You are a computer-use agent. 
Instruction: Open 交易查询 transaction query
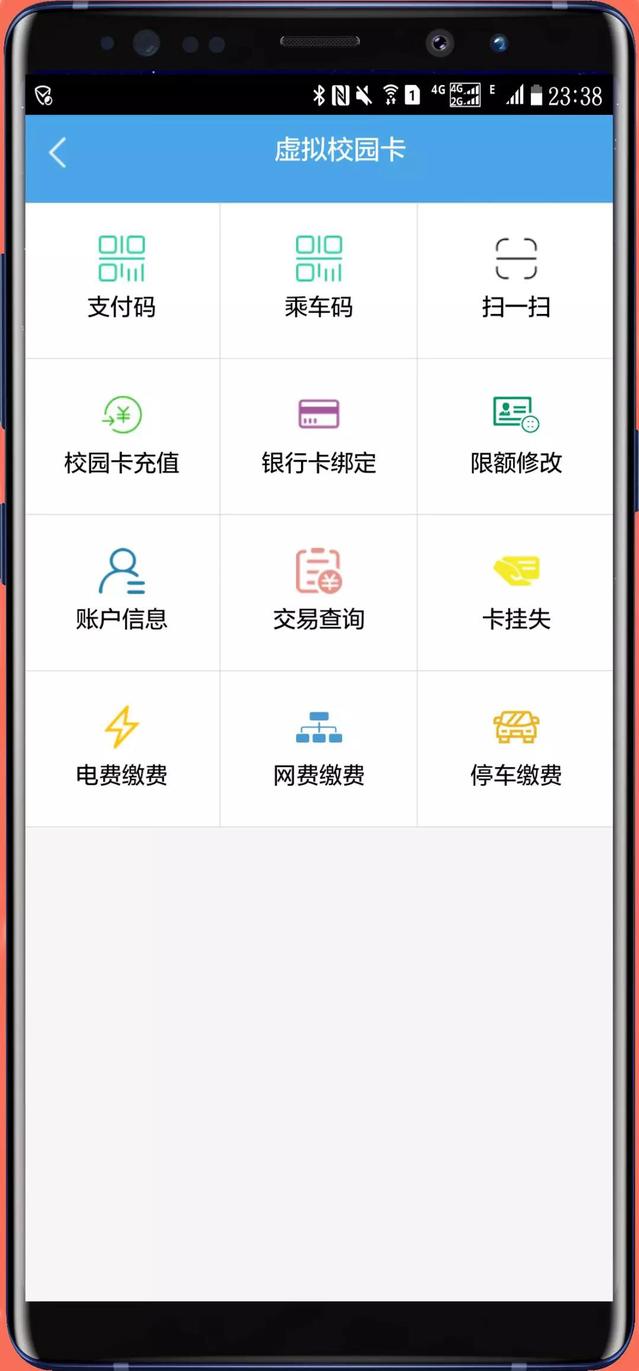click(x=319, y=593)
